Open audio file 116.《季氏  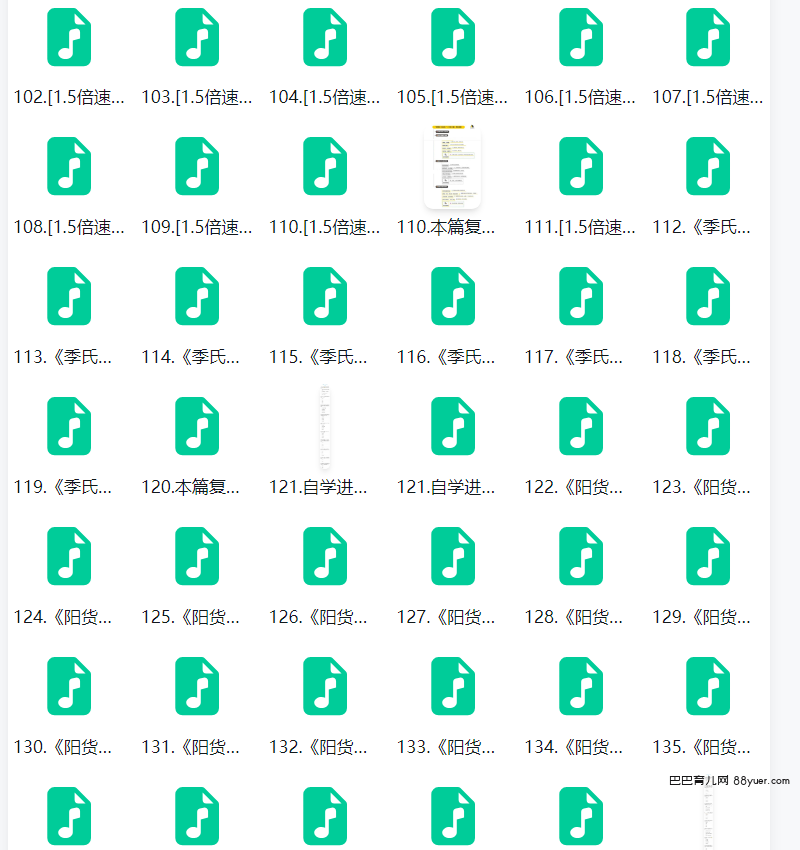(x=453, y=296)
